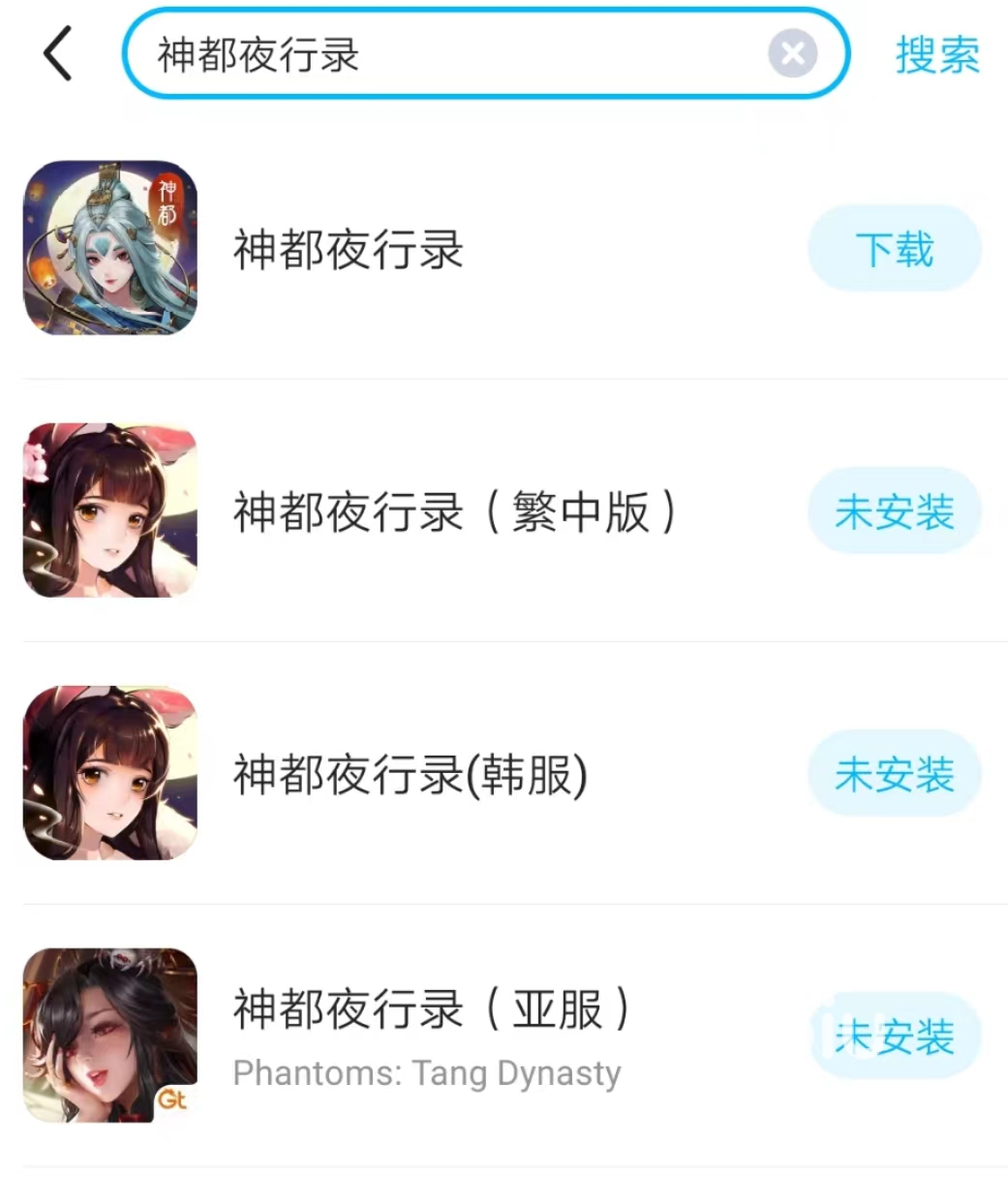Viewport: 1008px width, 1179px height.
Task: Tap 未安装 for 神都夜行录(韩服)
Action: coord(894,774)
